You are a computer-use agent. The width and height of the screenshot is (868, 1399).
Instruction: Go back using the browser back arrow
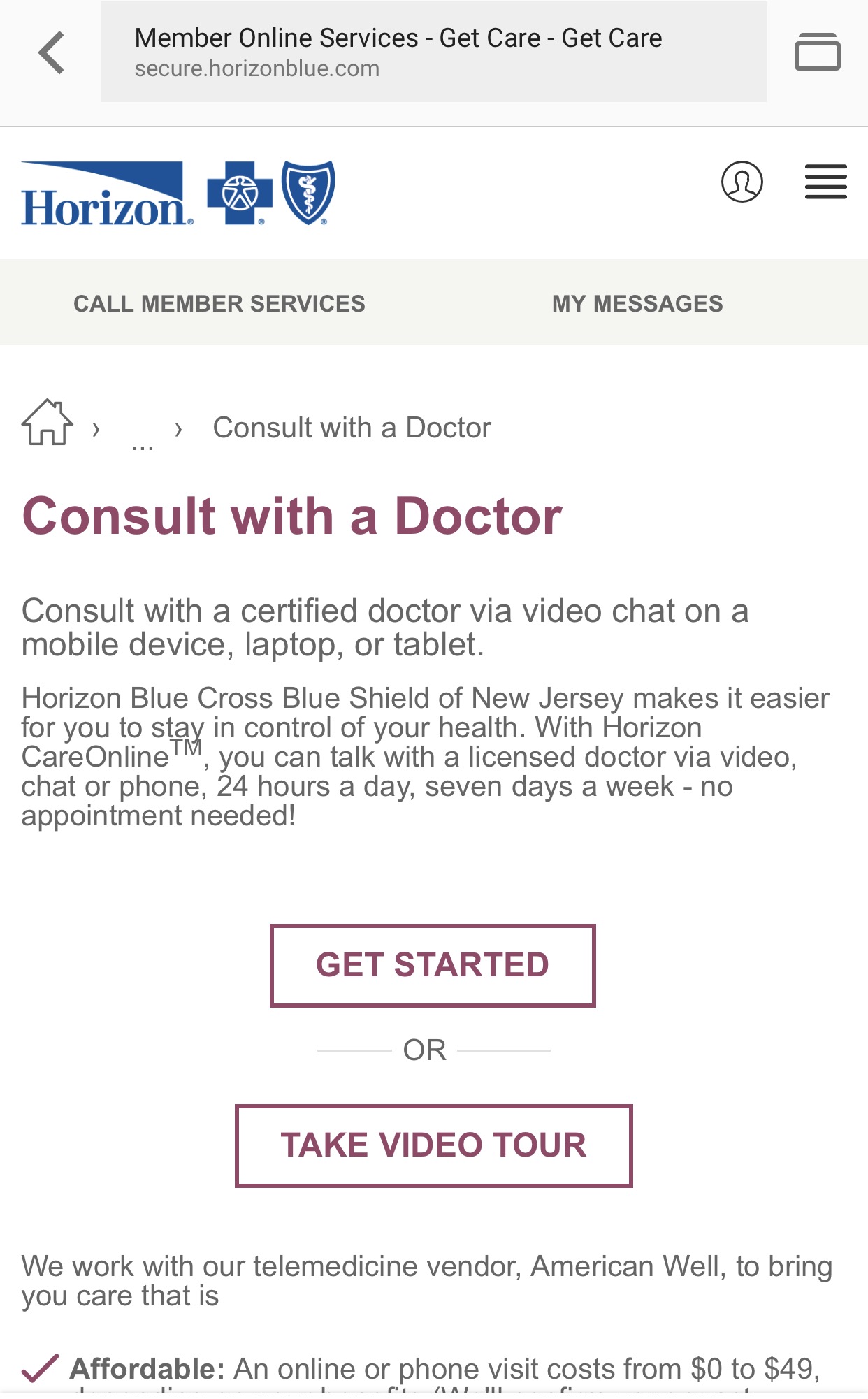51,52
